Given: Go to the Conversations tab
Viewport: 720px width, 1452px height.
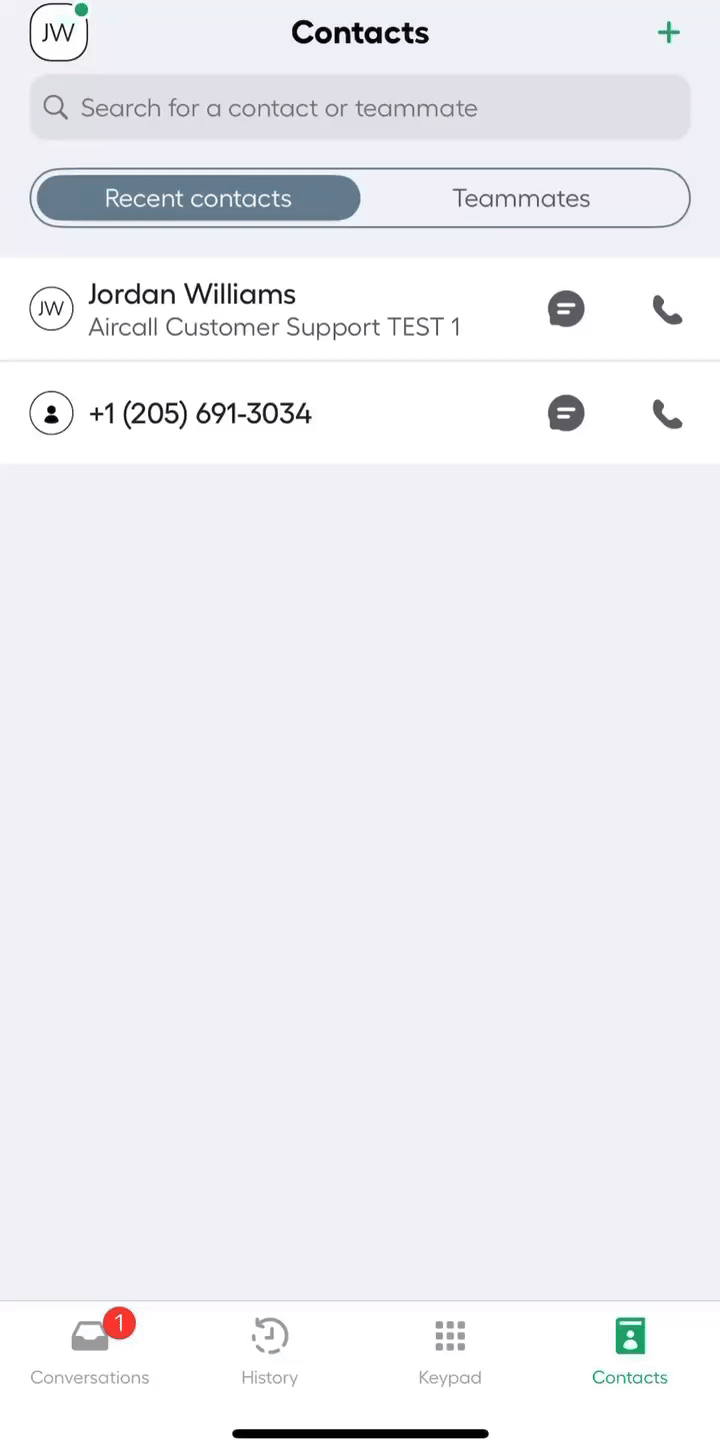Looking at the screenshot, I should (x=90, y=1351).
